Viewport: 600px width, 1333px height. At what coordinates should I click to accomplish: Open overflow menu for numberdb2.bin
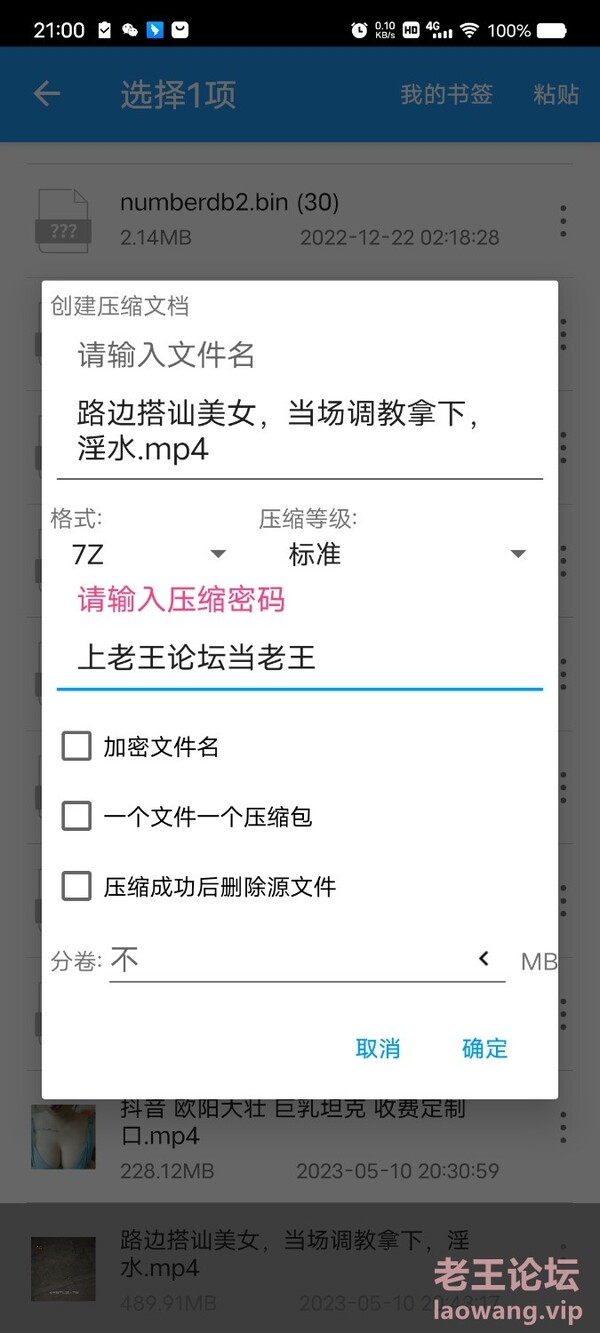pos(563,219)
